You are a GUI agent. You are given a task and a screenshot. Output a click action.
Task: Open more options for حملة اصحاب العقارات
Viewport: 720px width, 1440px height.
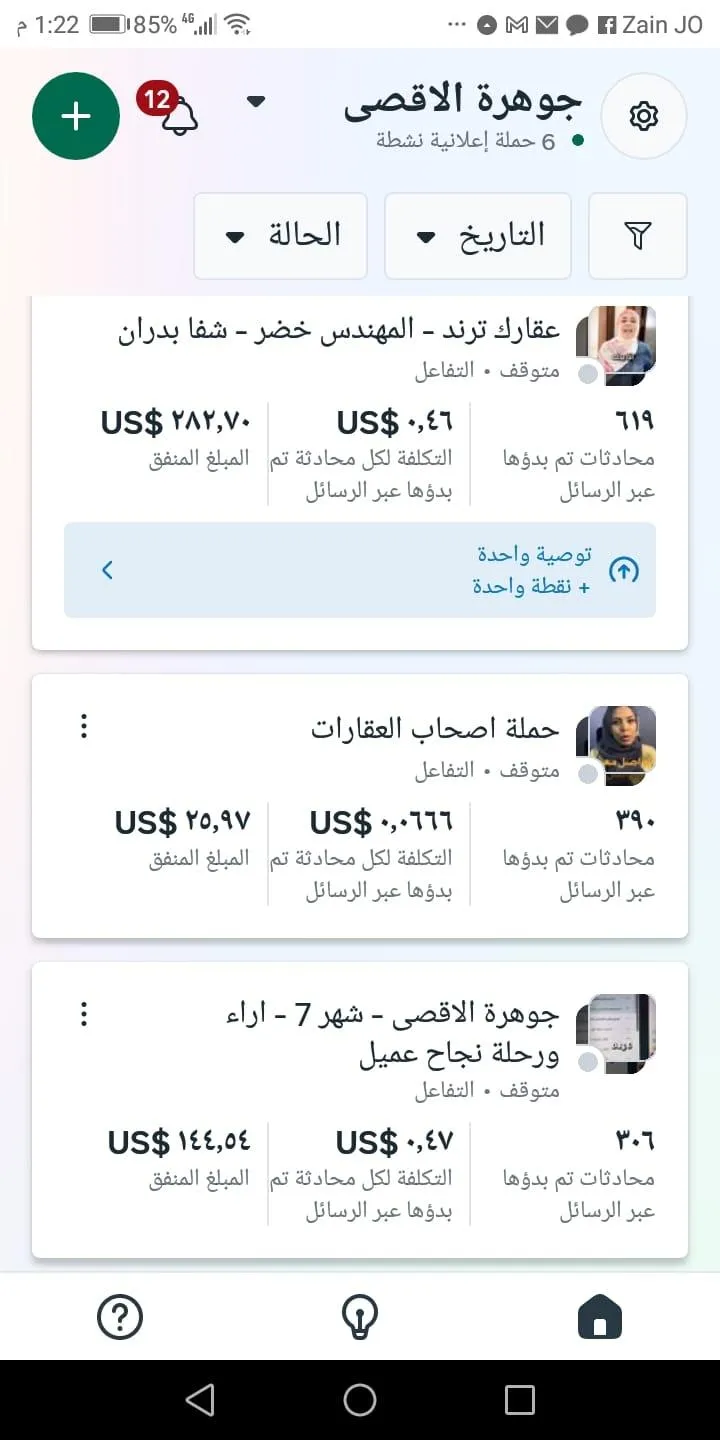[84, 726]
